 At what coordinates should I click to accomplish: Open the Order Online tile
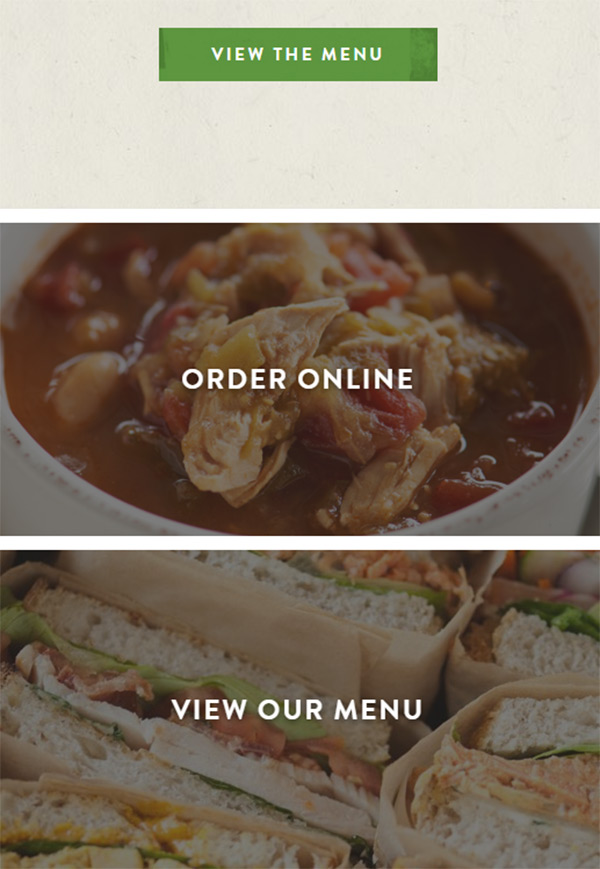(x=297, y=378)
